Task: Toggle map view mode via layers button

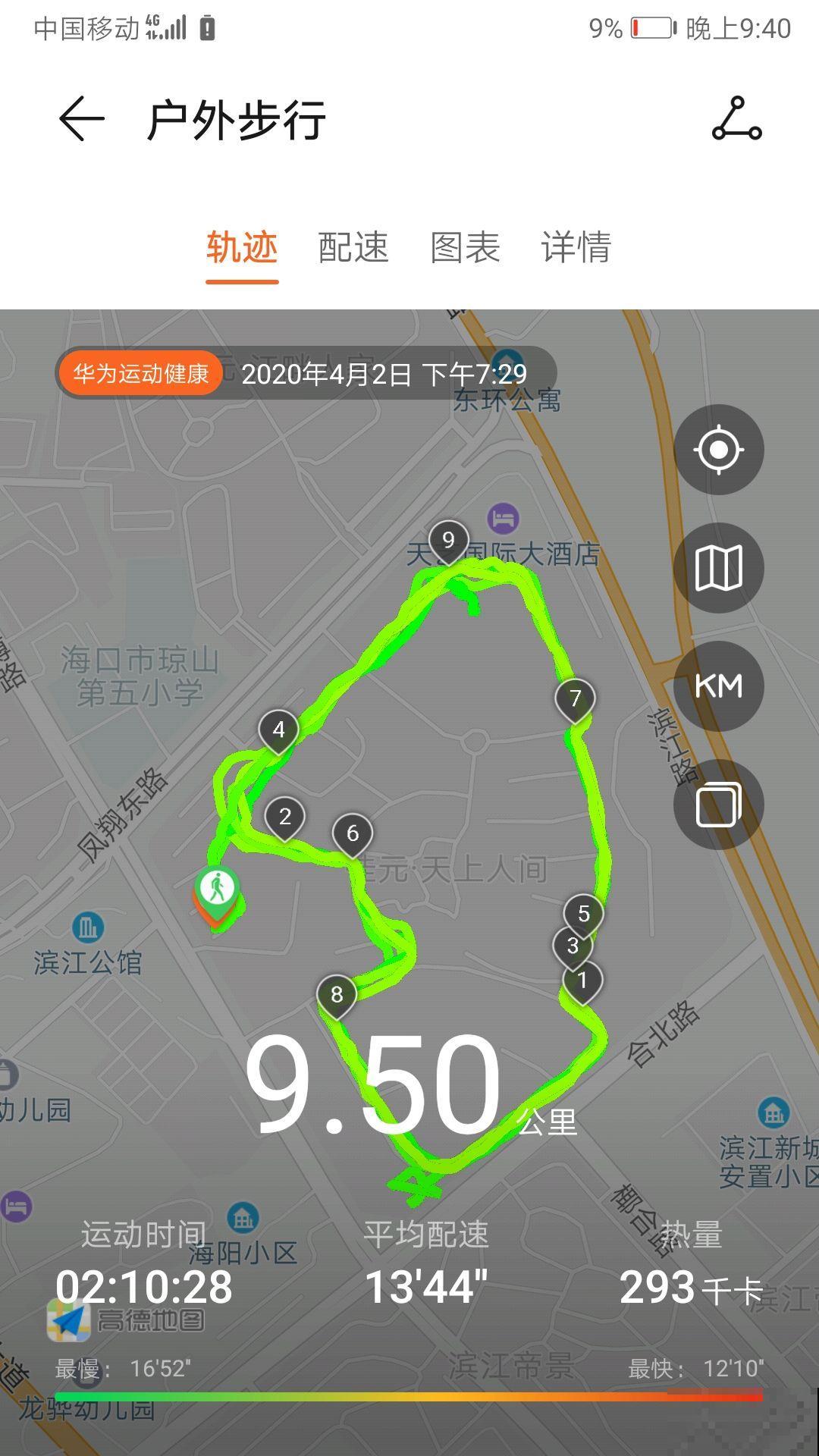Action: [717, 567]
